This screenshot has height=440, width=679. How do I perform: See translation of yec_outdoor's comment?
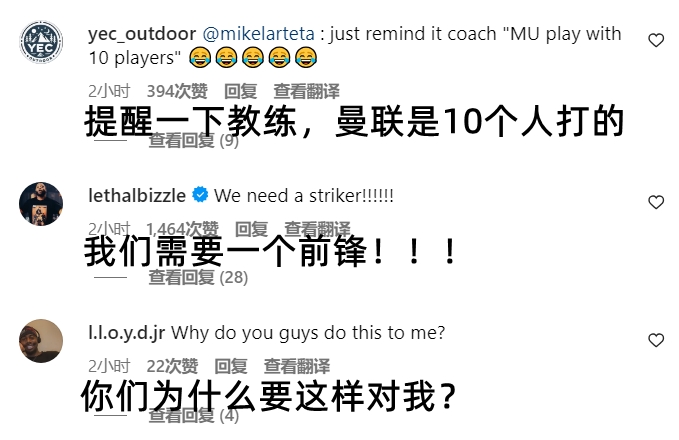307,91
